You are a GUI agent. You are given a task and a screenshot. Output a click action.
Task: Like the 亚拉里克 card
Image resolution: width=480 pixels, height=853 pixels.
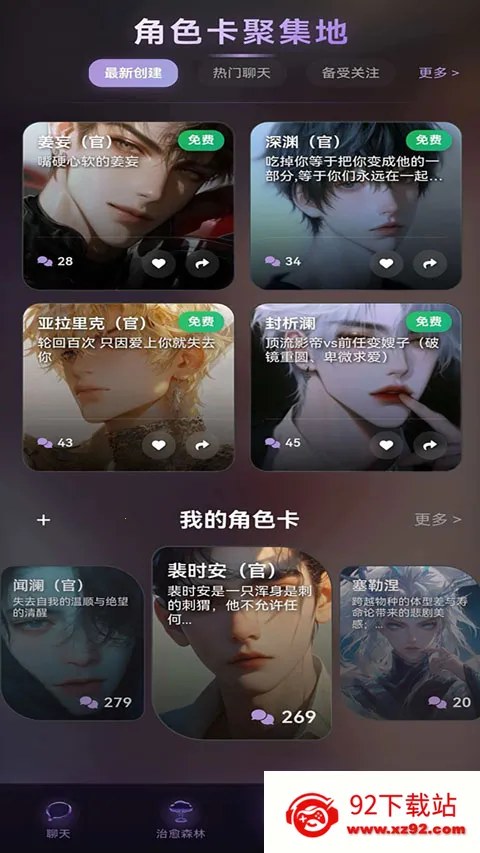[x=158, y=445]
